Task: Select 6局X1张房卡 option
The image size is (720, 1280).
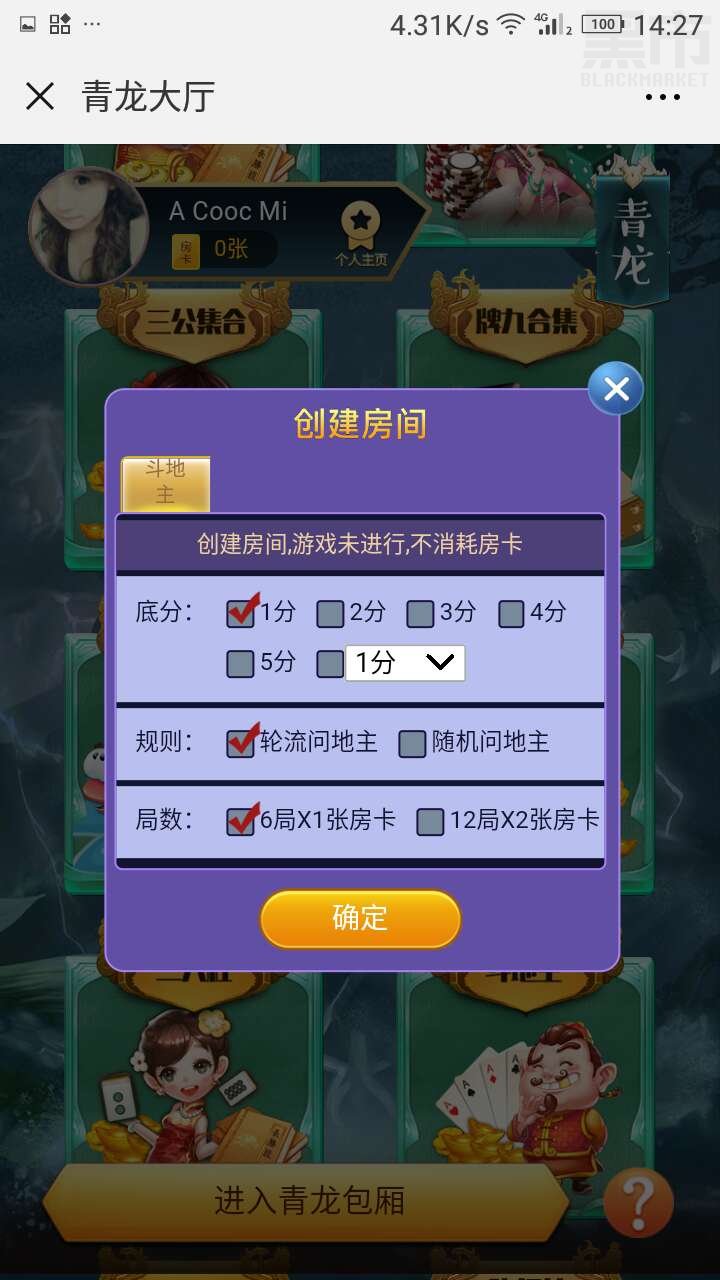Action: pos(240,821)
